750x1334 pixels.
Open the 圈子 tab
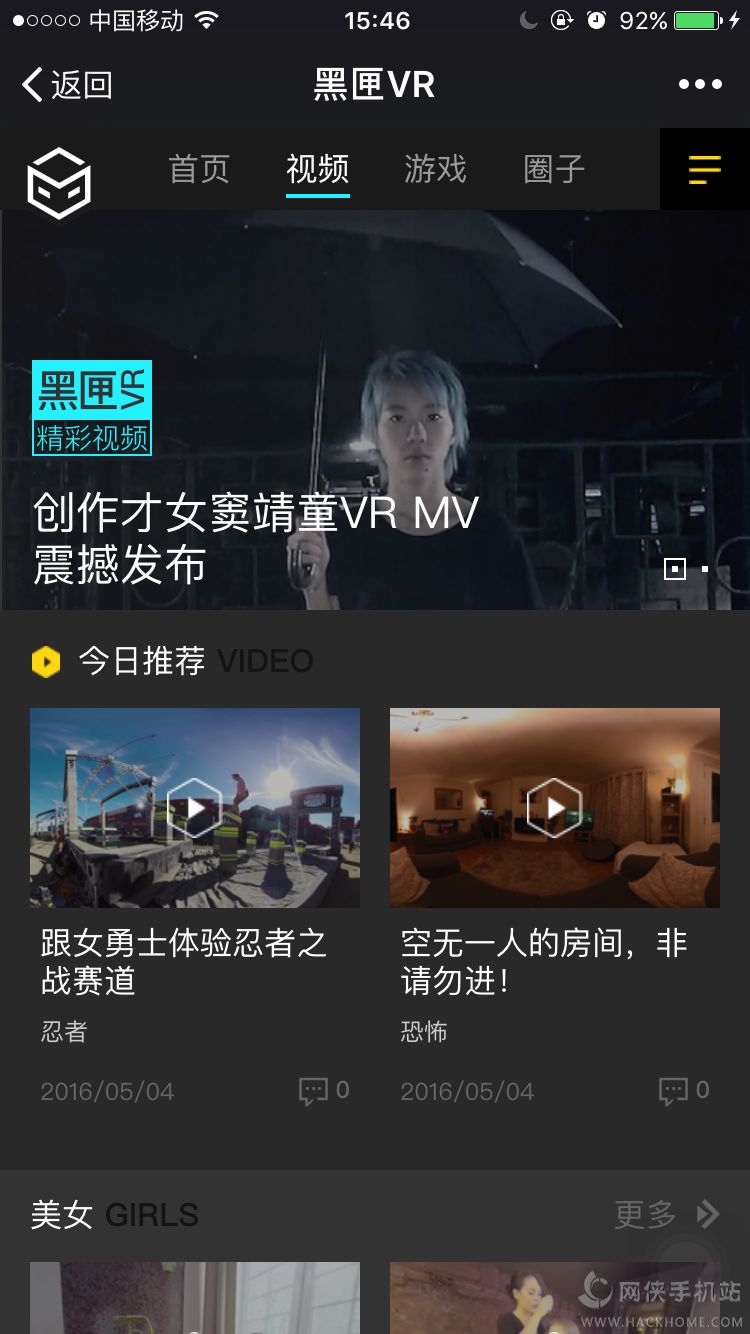pos(553,169)
